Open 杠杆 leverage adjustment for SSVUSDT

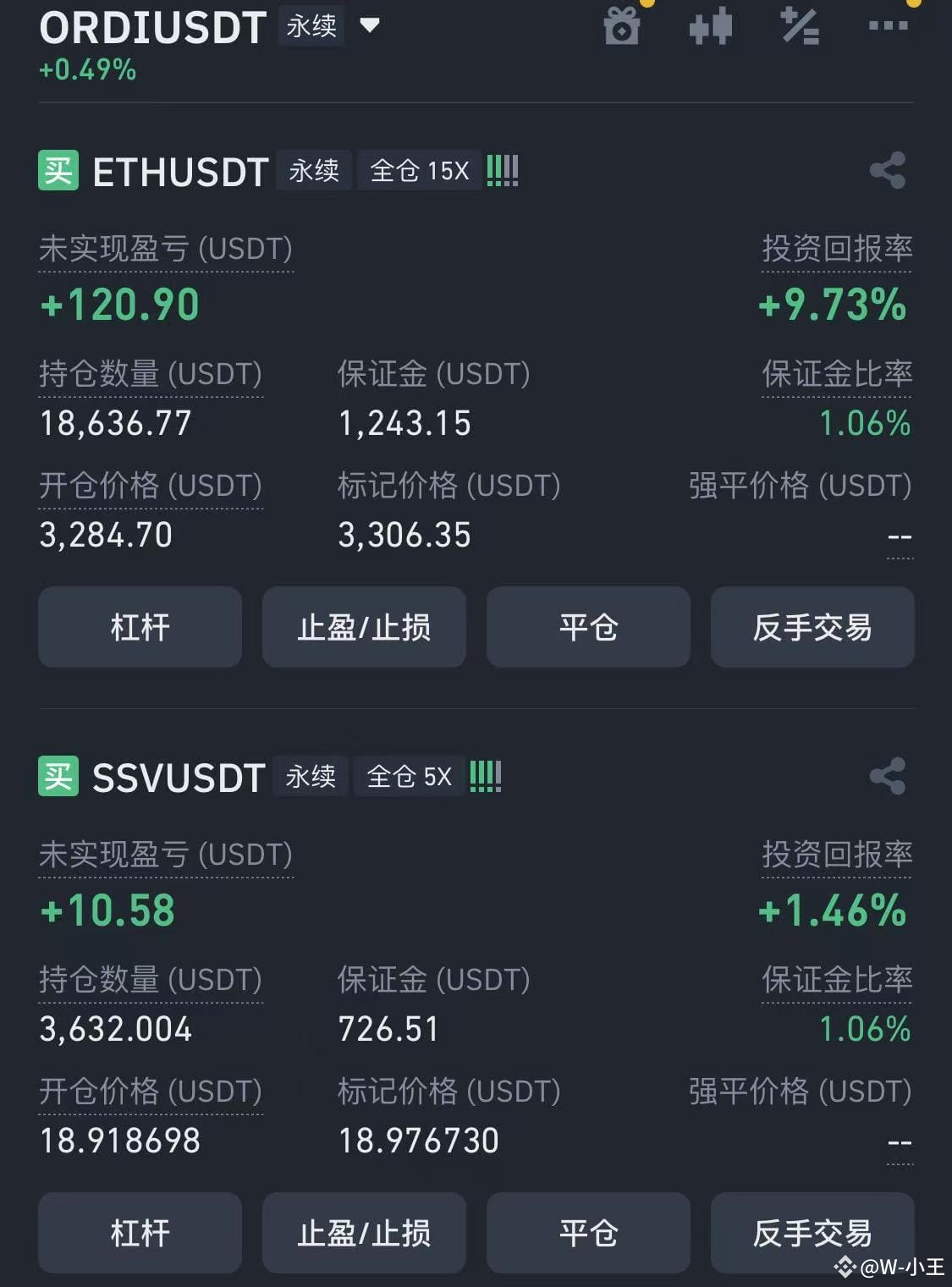click(x=140, y=1234)
